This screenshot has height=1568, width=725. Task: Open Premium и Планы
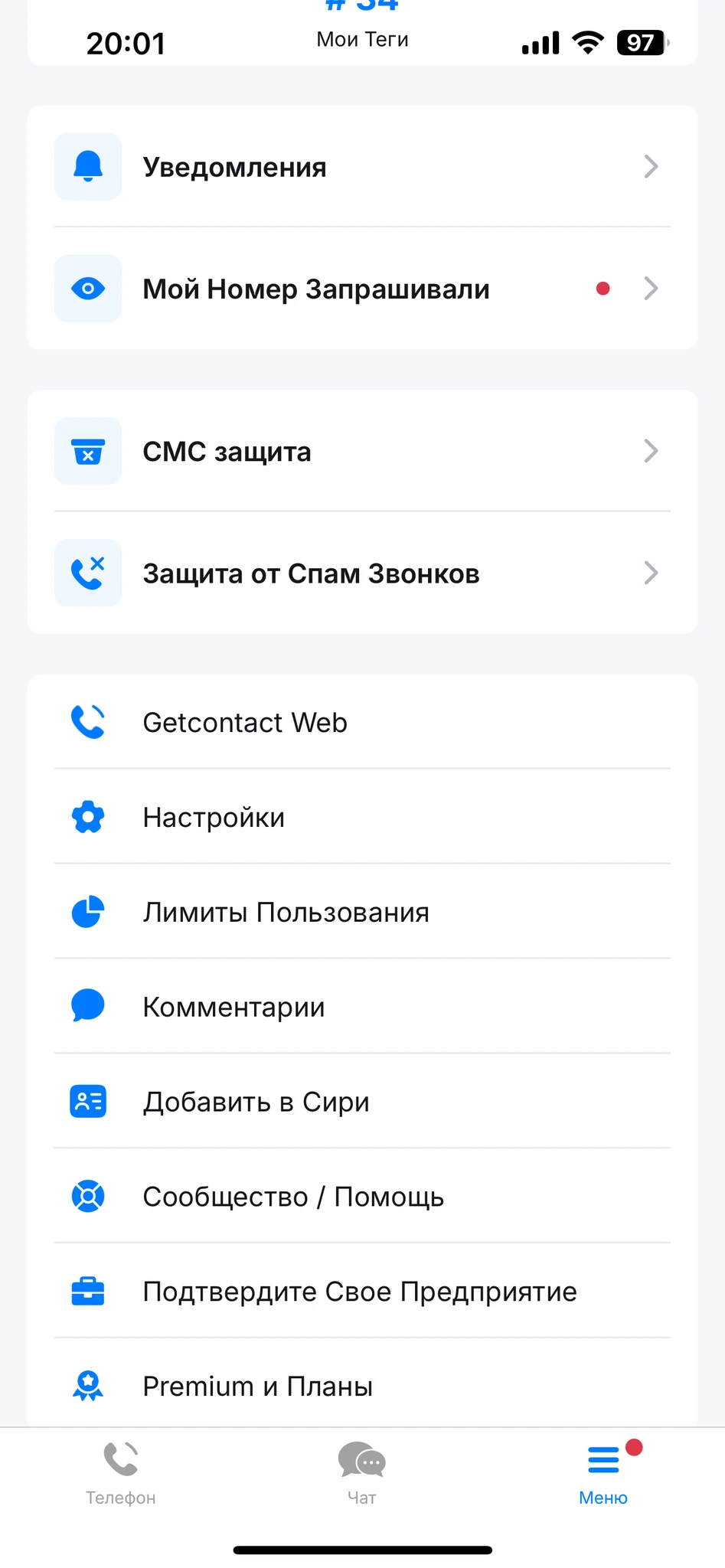tap(361, 1386)
